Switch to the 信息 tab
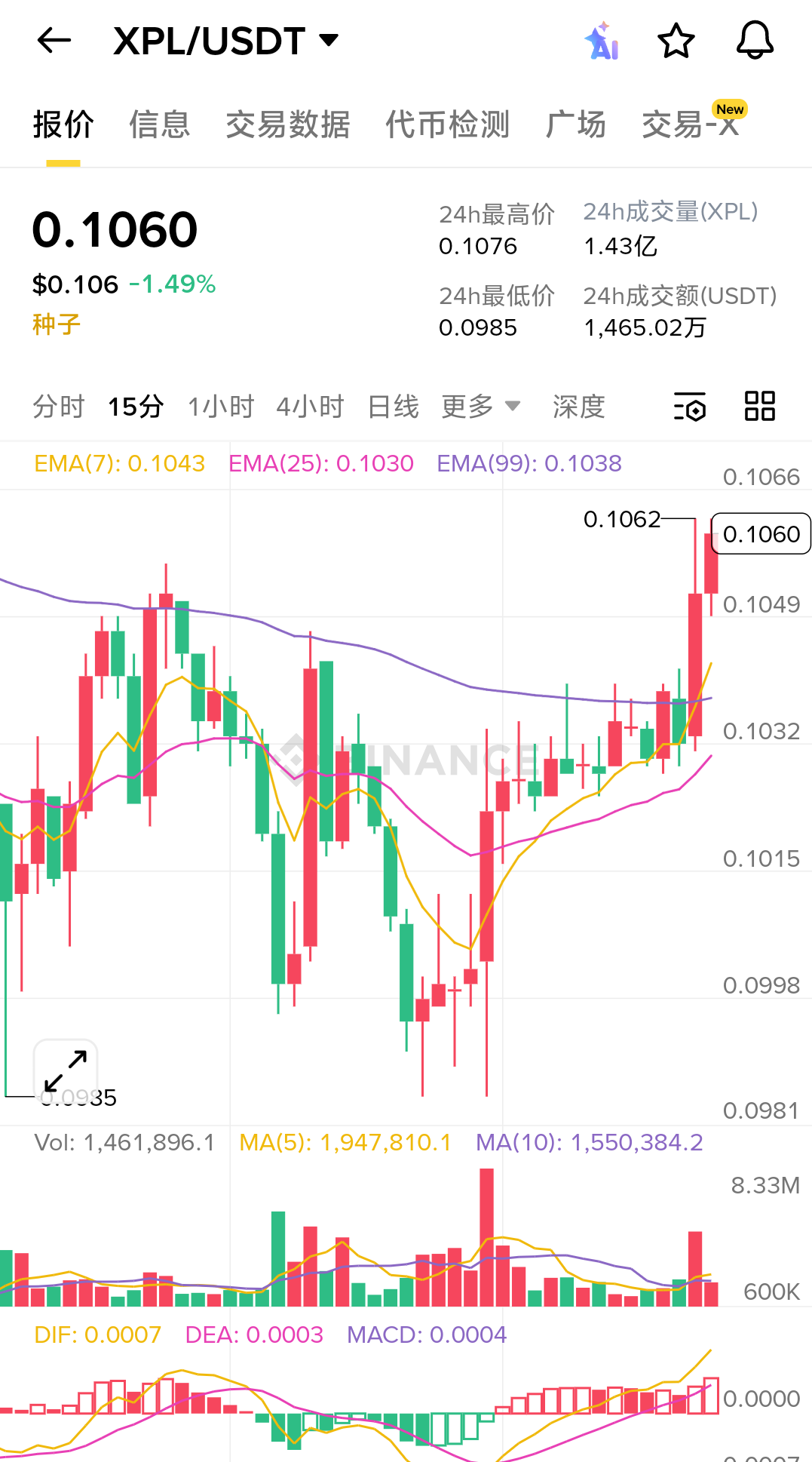This screenshot has height=1462, width=812. [159, 124]
